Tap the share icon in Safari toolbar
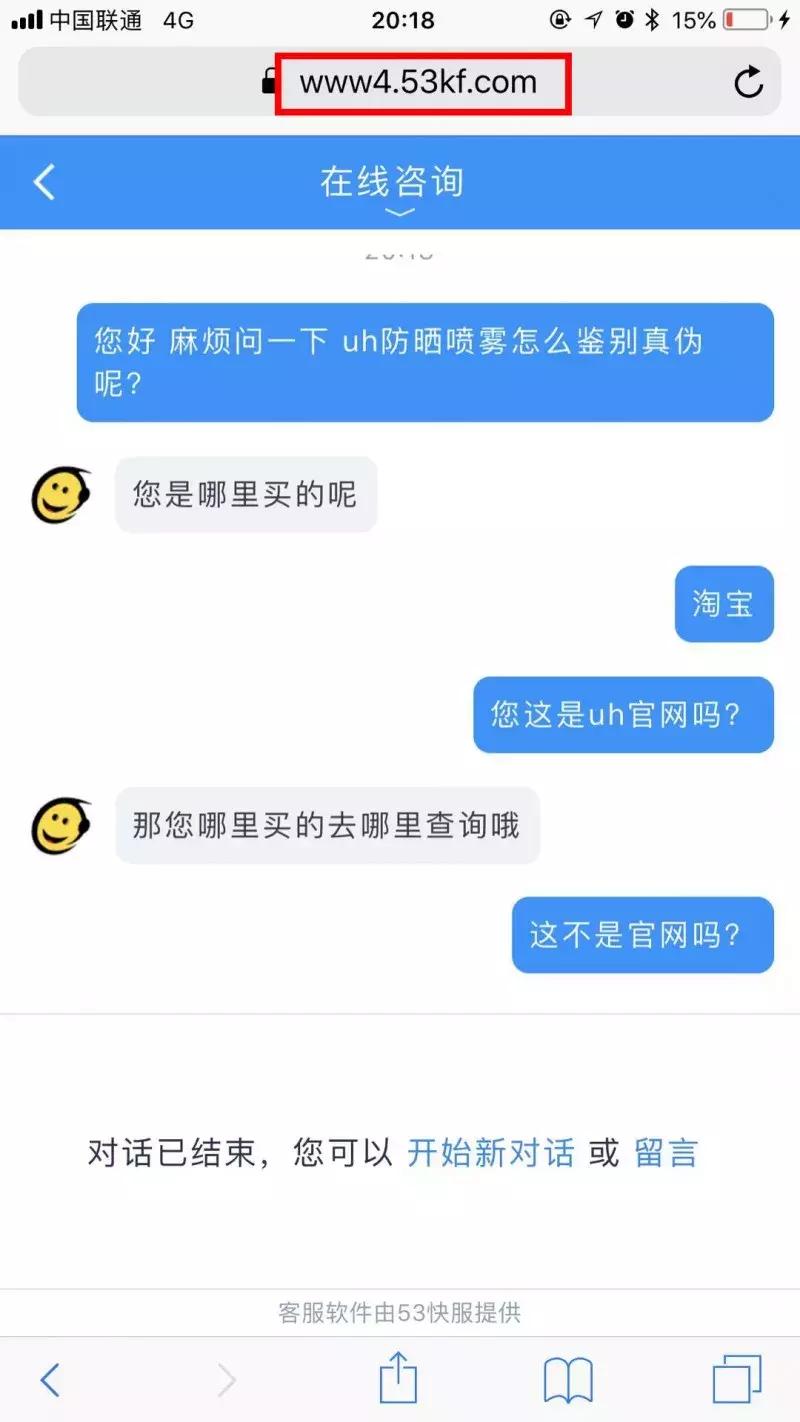The image size is (800, 1422). pyautogui.click(x=398, y=1377)
